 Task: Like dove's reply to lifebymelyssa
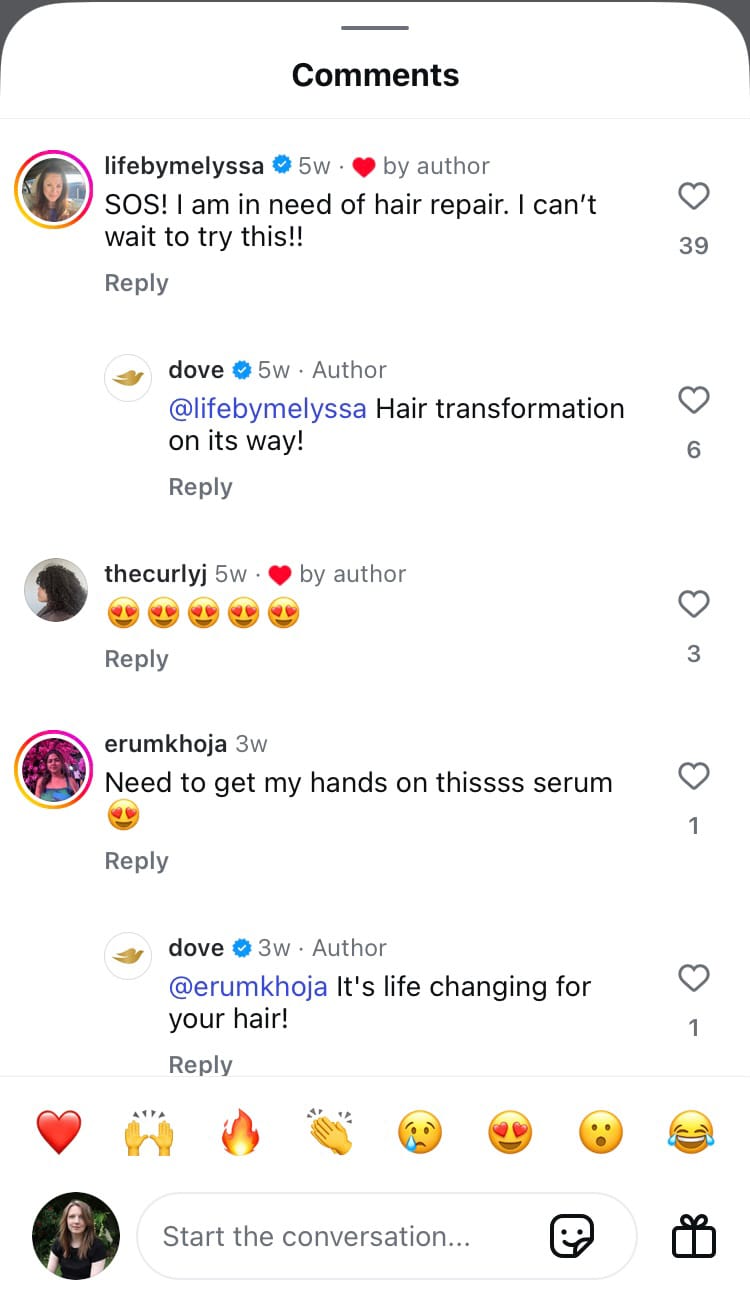click(693, 400)
